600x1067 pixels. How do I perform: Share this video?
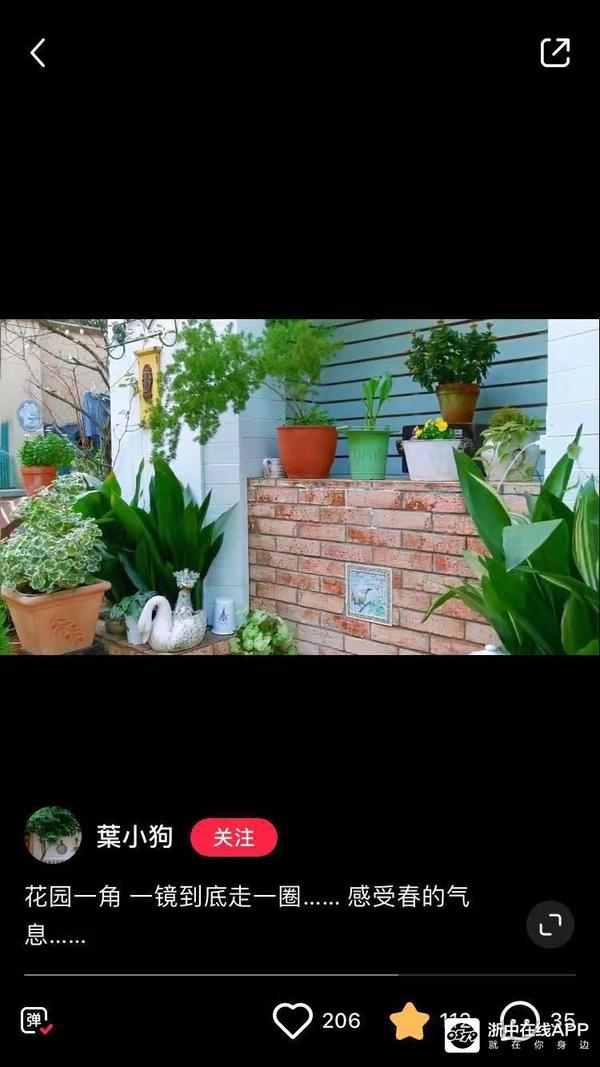[x=555, y=53]
